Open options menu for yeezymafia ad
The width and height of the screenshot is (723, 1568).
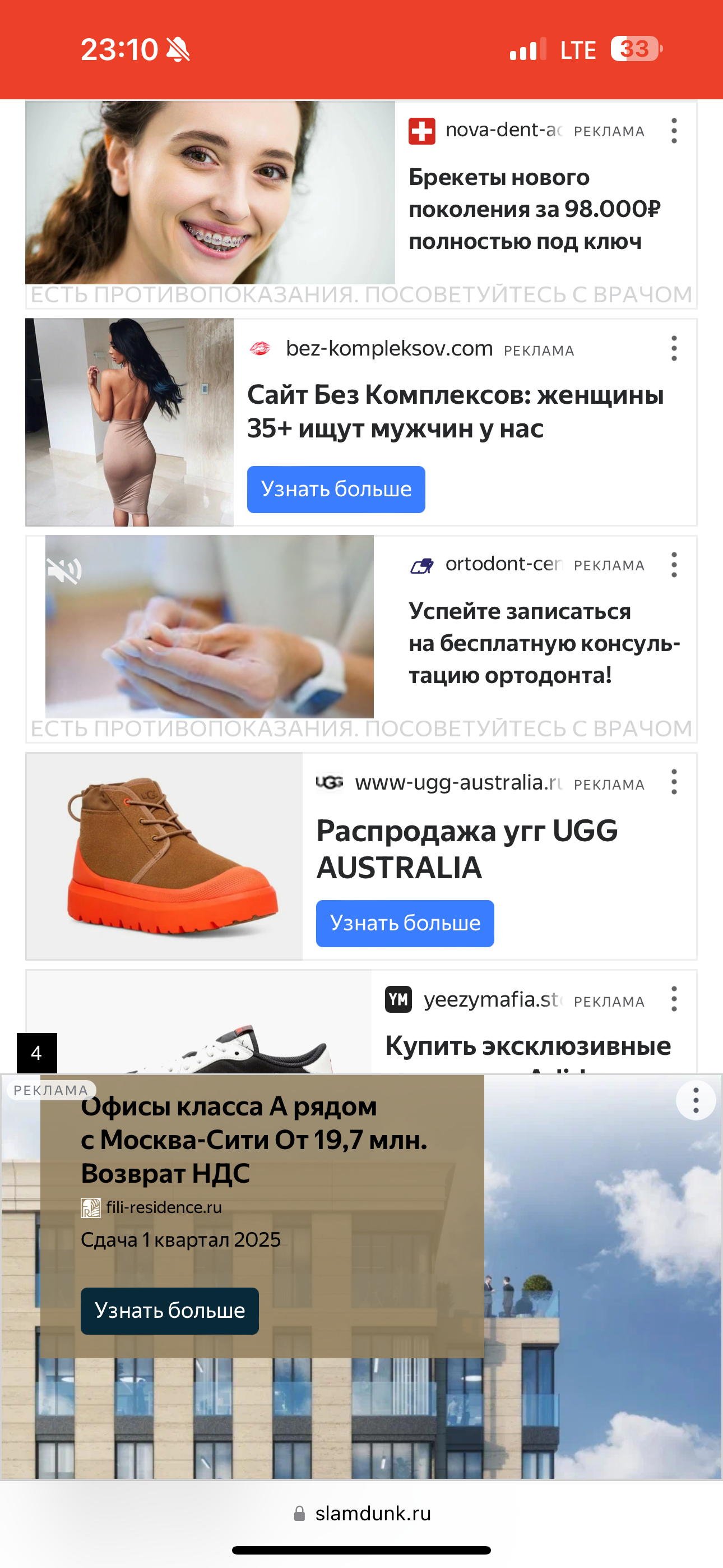(673, 999)
